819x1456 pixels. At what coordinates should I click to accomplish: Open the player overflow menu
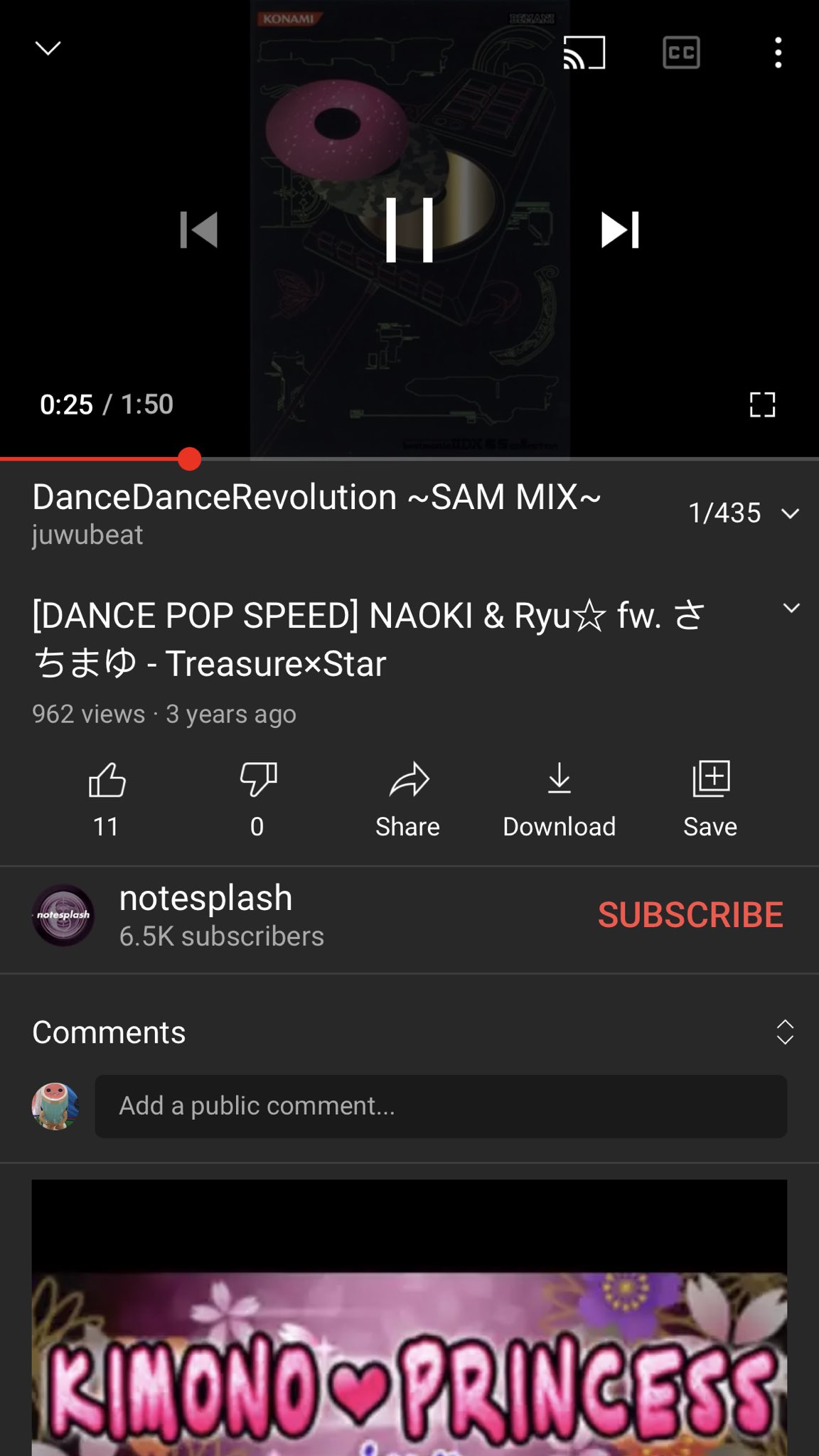(x=778, y=53)
